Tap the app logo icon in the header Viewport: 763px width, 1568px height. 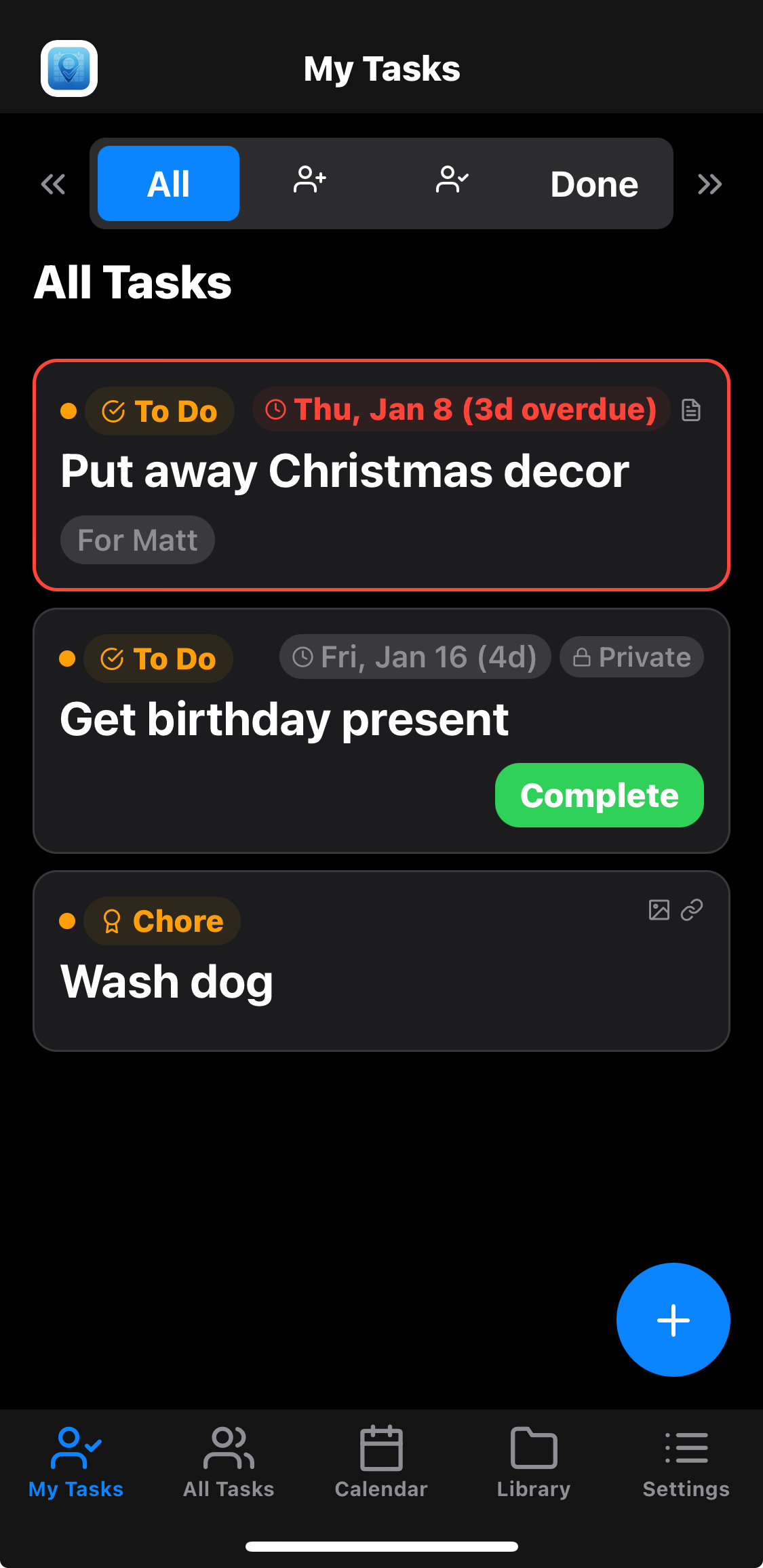pos(69,68)
